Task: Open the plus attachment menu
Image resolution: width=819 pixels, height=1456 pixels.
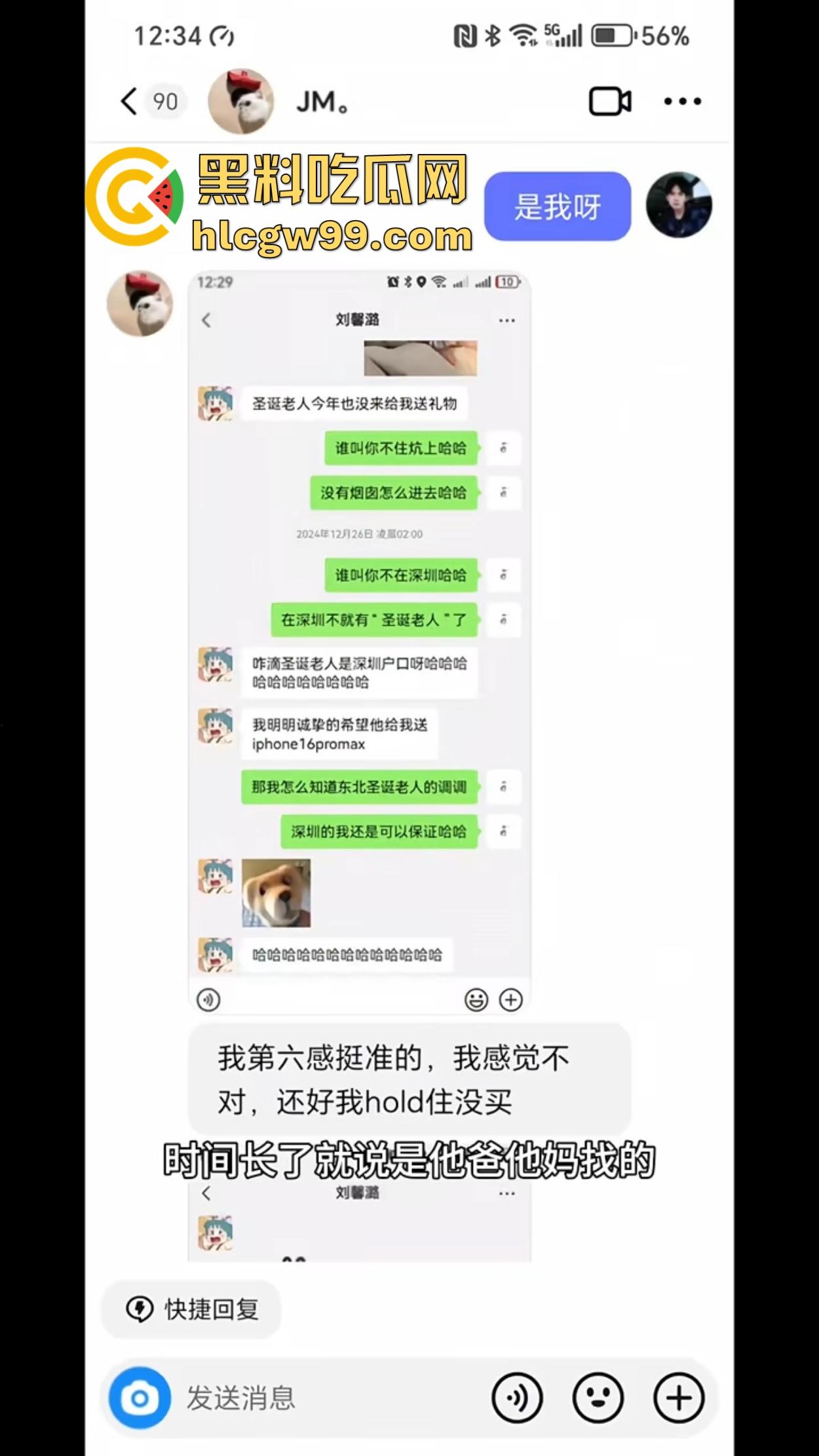Action: point(679,1398)
